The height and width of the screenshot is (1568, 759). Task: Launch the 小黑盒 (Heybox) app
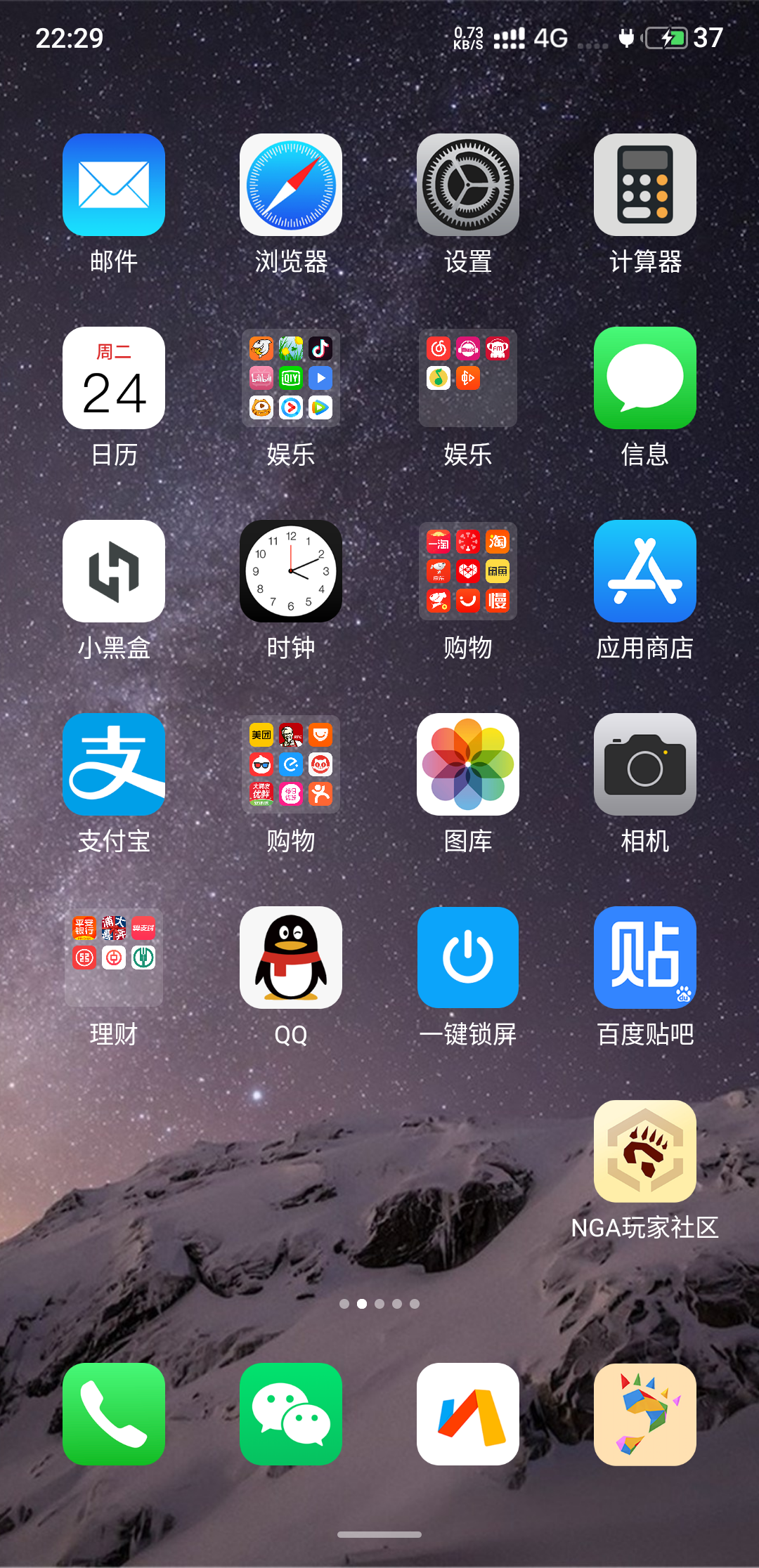point(114,571)
